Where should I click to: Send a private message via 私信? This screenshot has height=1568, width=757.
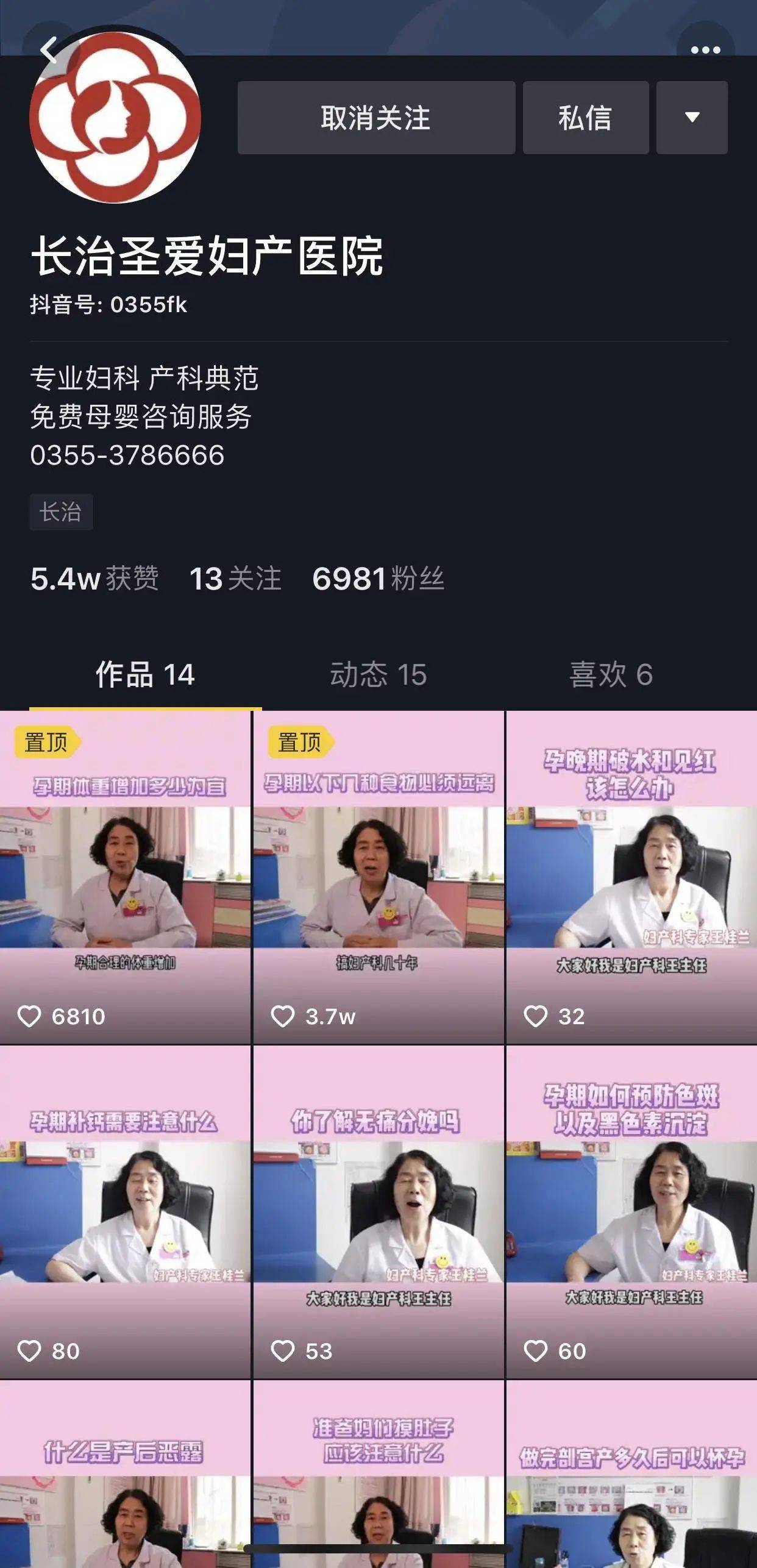click(585, 118)
